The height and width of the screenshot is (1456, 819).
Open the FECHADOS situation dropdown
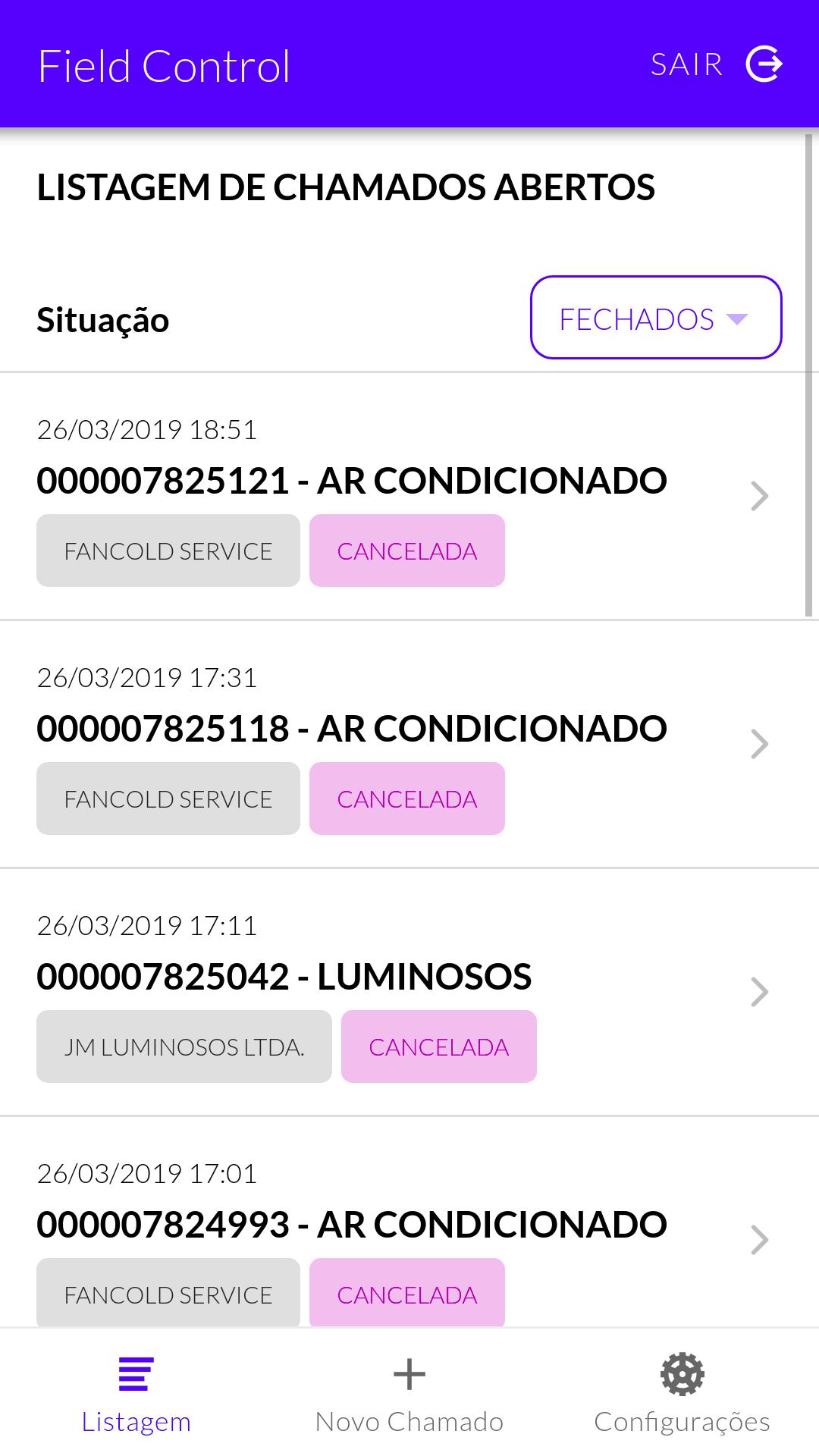click(656, 318)
